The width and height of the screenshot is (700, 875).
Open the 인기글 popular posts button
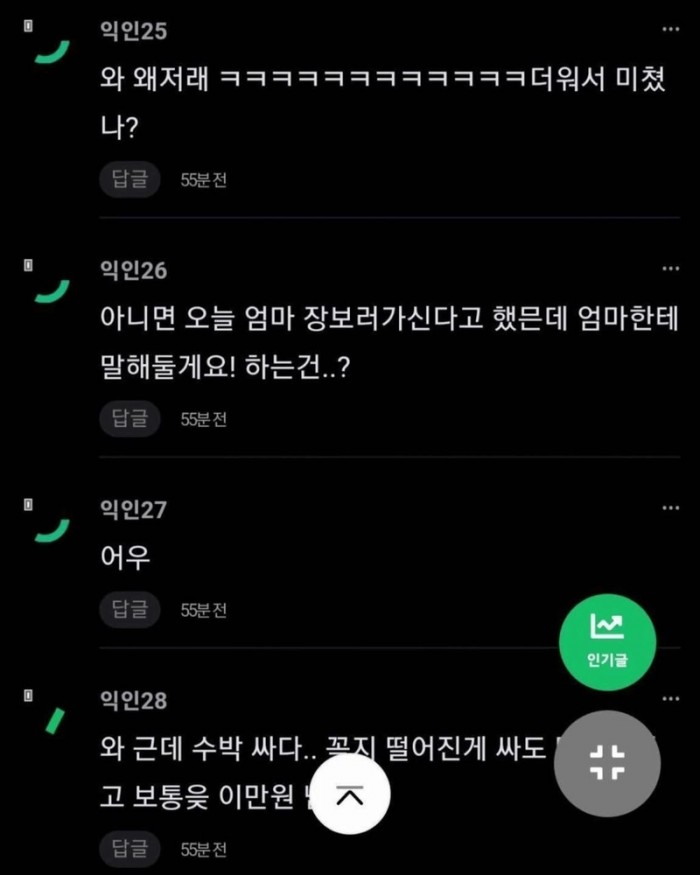tap(607, 636)
